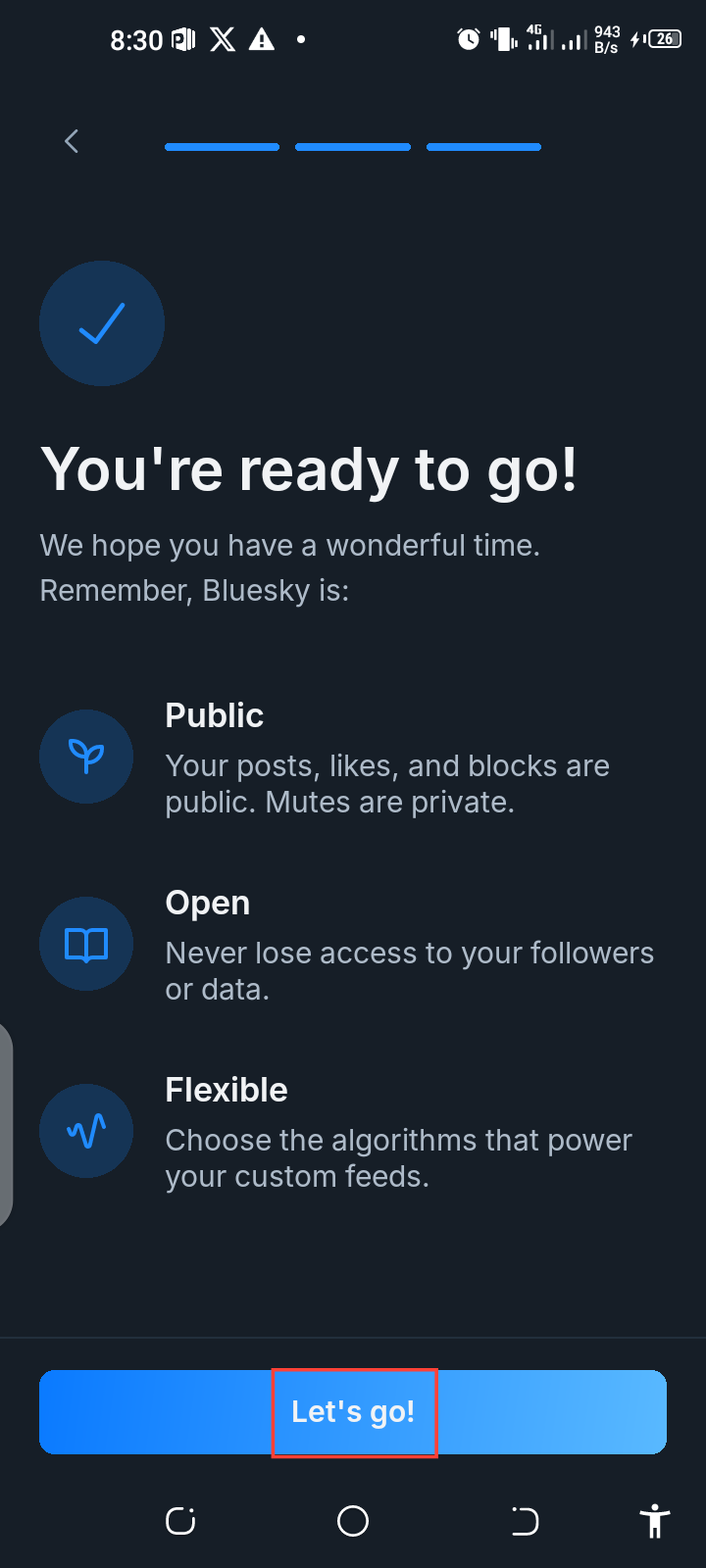Go back to the previous onboarding step
This screenshot has height=1568, width=706.
72,142
